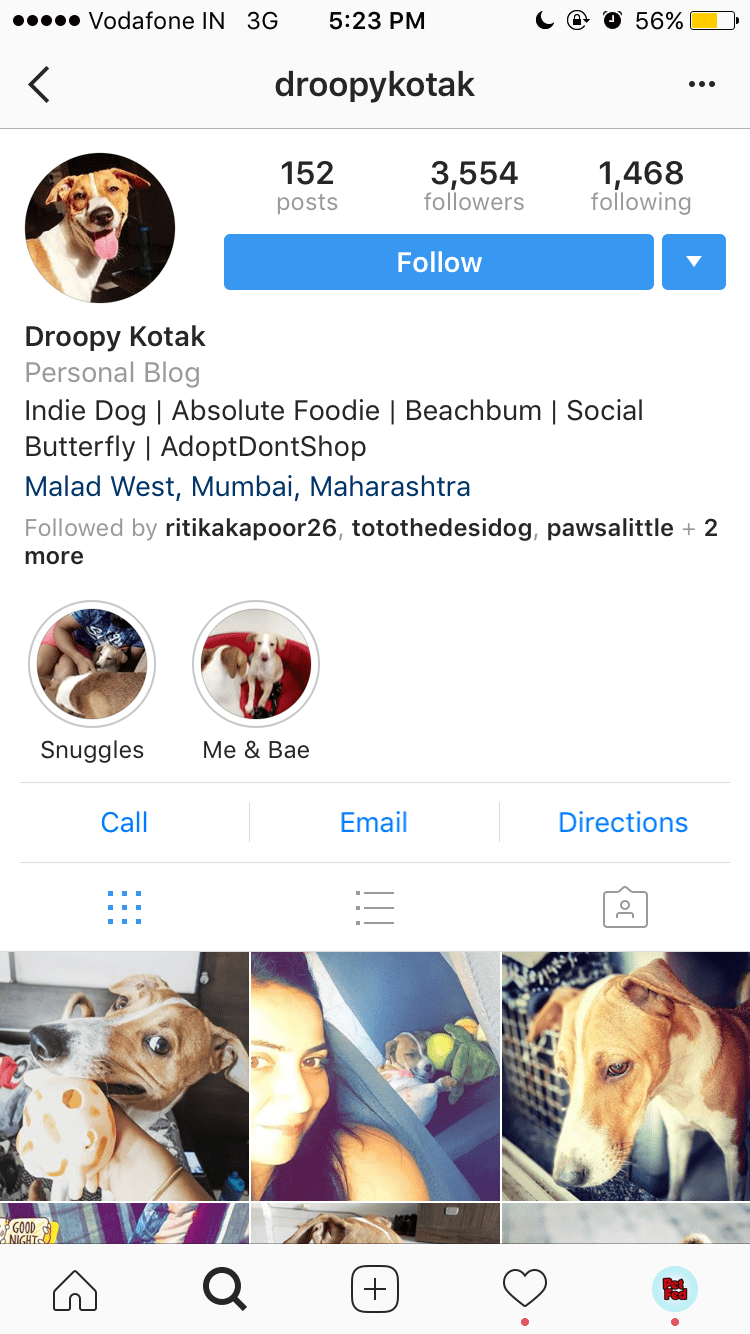
Task: Open the Snuggles story highlight
Action: pos(92,663)
